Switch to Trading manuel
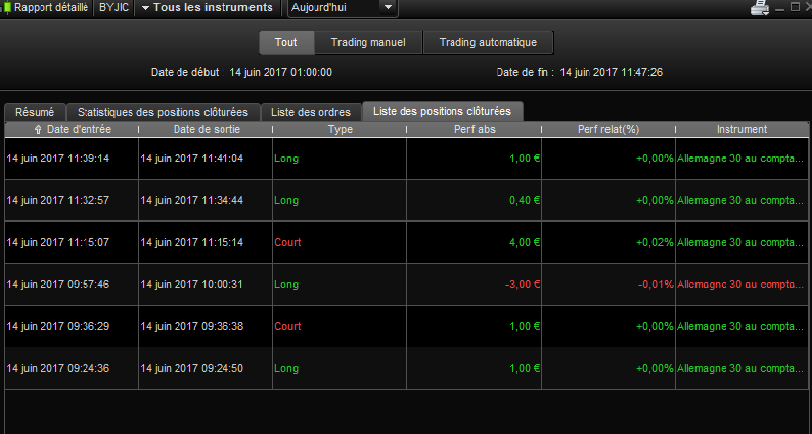This screenshot has width=812, height=434. [369, 43]
